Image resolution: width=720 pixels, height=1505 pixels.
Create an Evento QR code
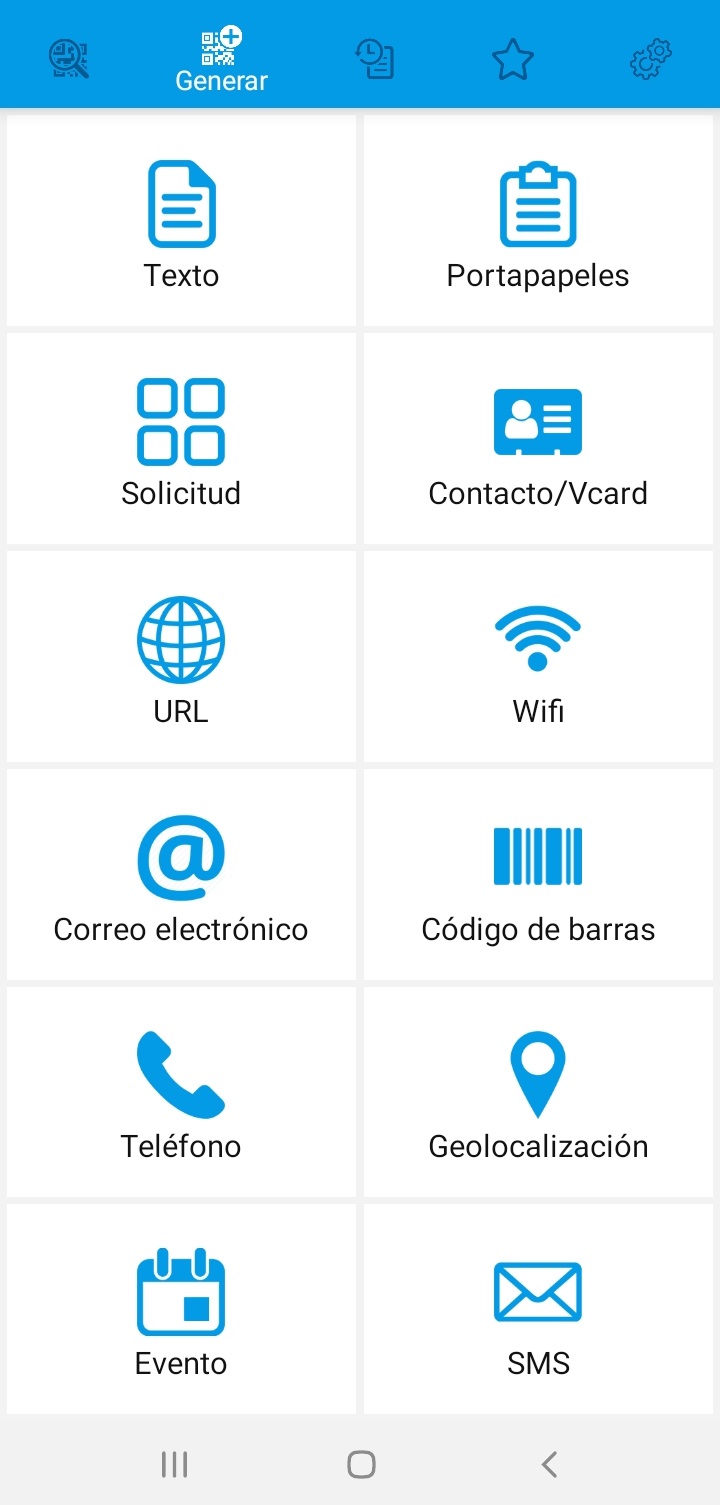[x=181, y=1309]
